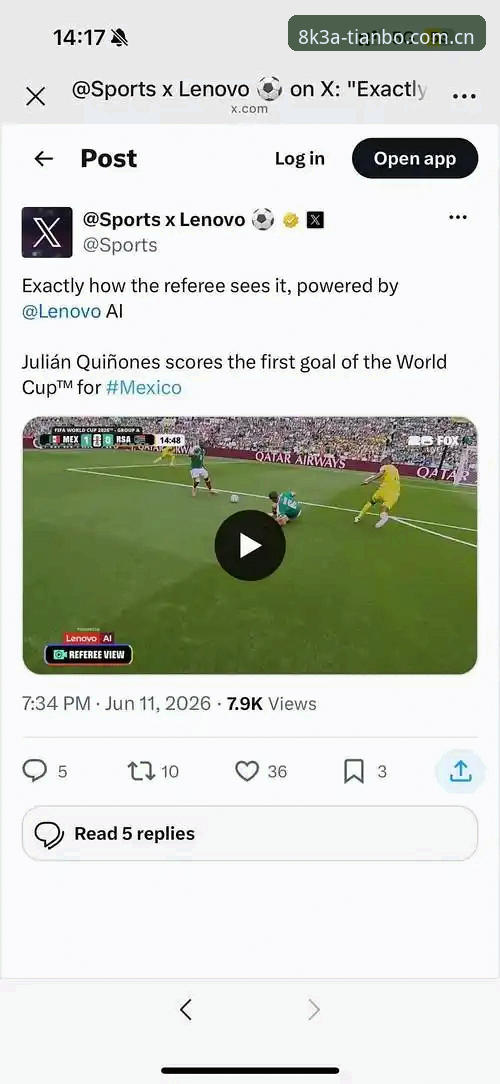Viewport: 500px width, 1084px height.
Task: Open the #Mexico hashtag
Action: tap(144, 387)
